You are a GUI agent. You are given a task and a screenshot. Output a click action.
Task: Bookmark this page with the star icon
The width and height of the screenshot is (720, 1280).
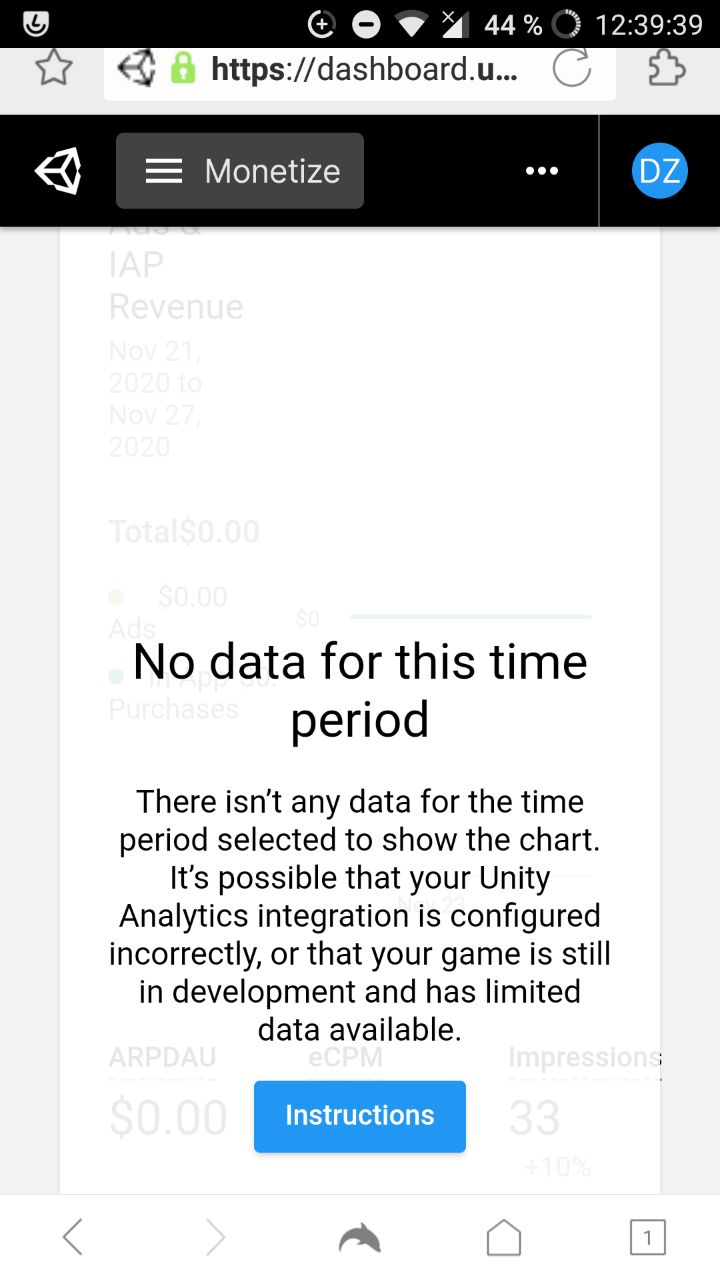(x=54, y=69)
